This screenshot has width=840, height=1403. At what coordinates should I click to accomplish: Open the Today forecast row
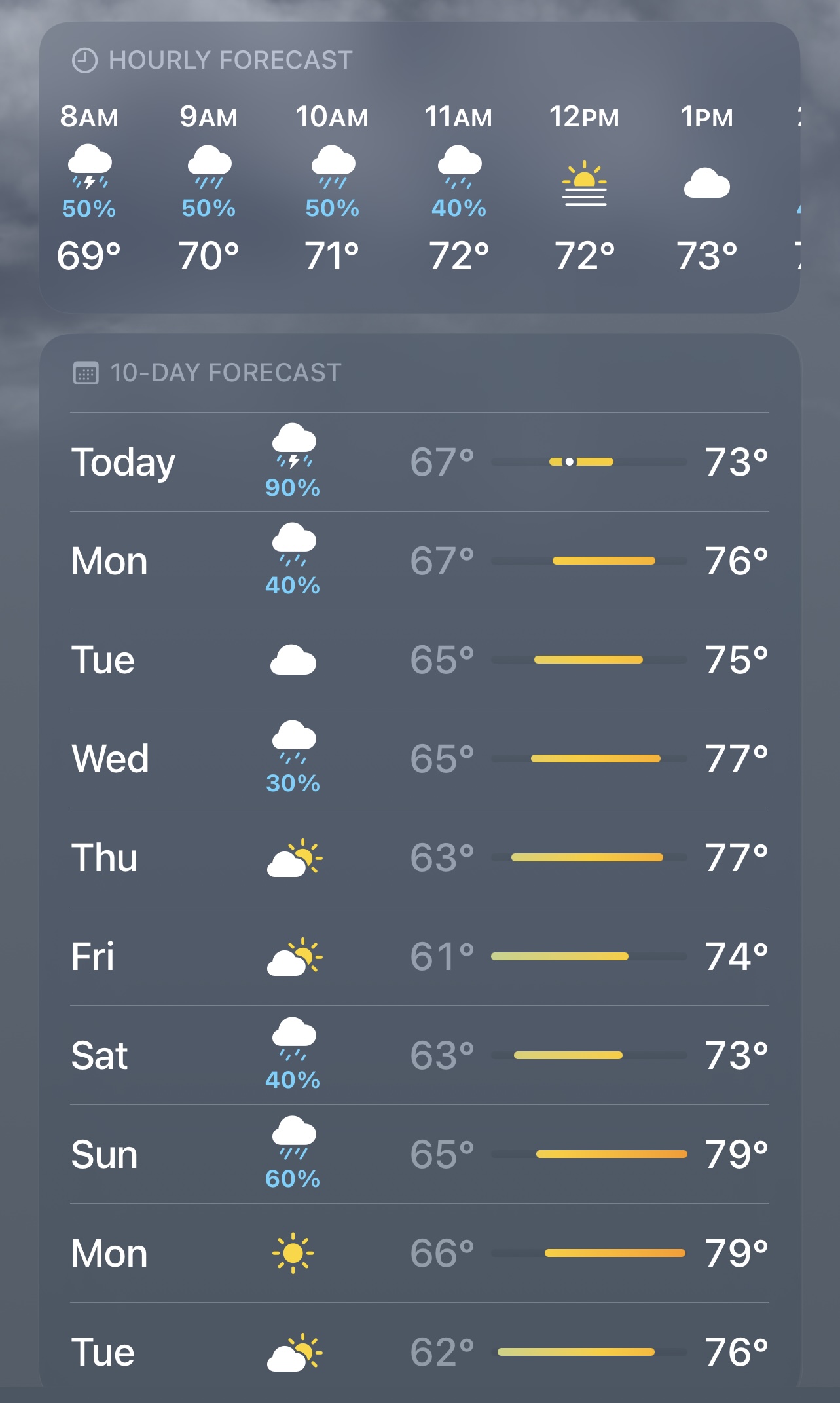click(x=419, y=462)
